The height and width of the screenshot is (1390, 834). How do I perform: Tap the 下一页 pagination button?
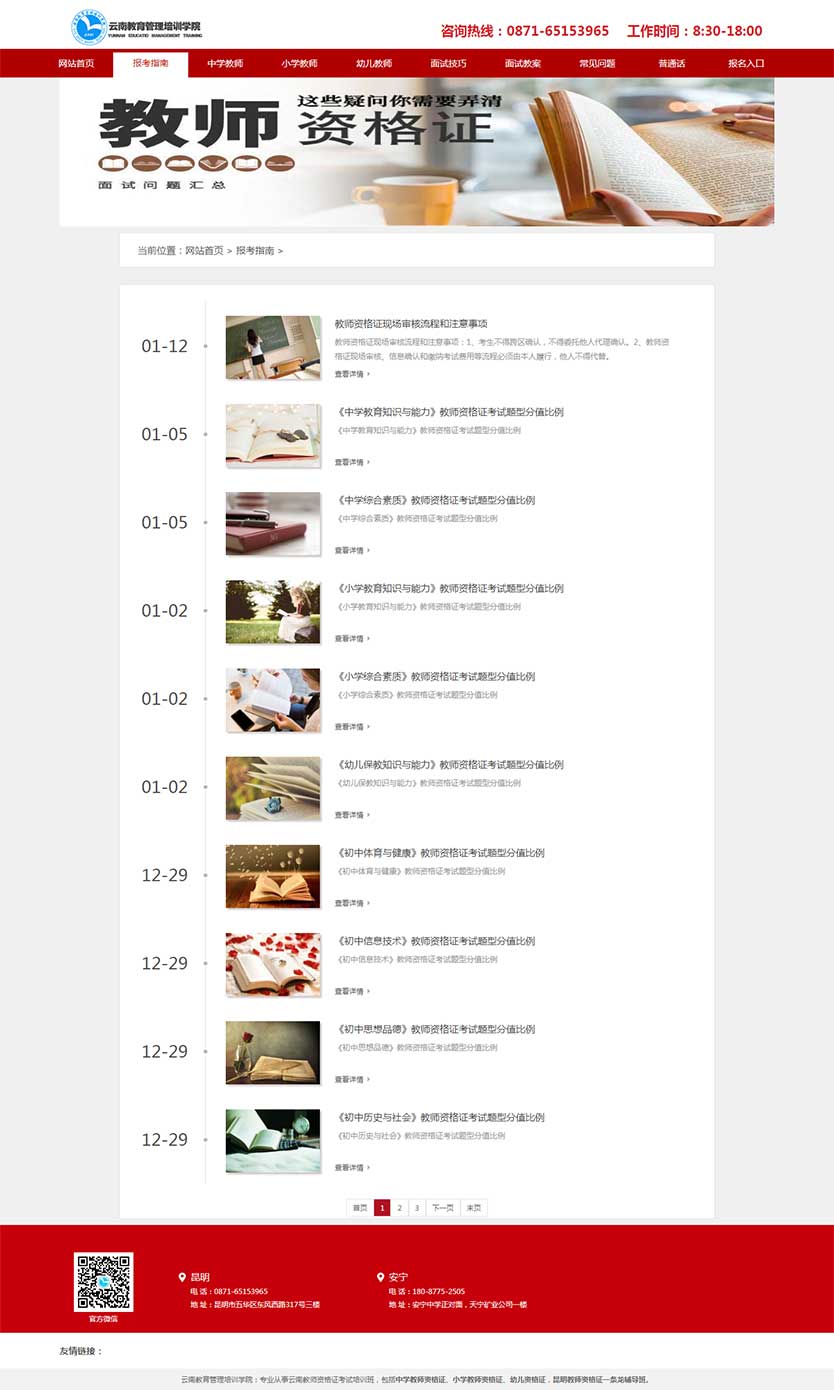coord(444,1208)
